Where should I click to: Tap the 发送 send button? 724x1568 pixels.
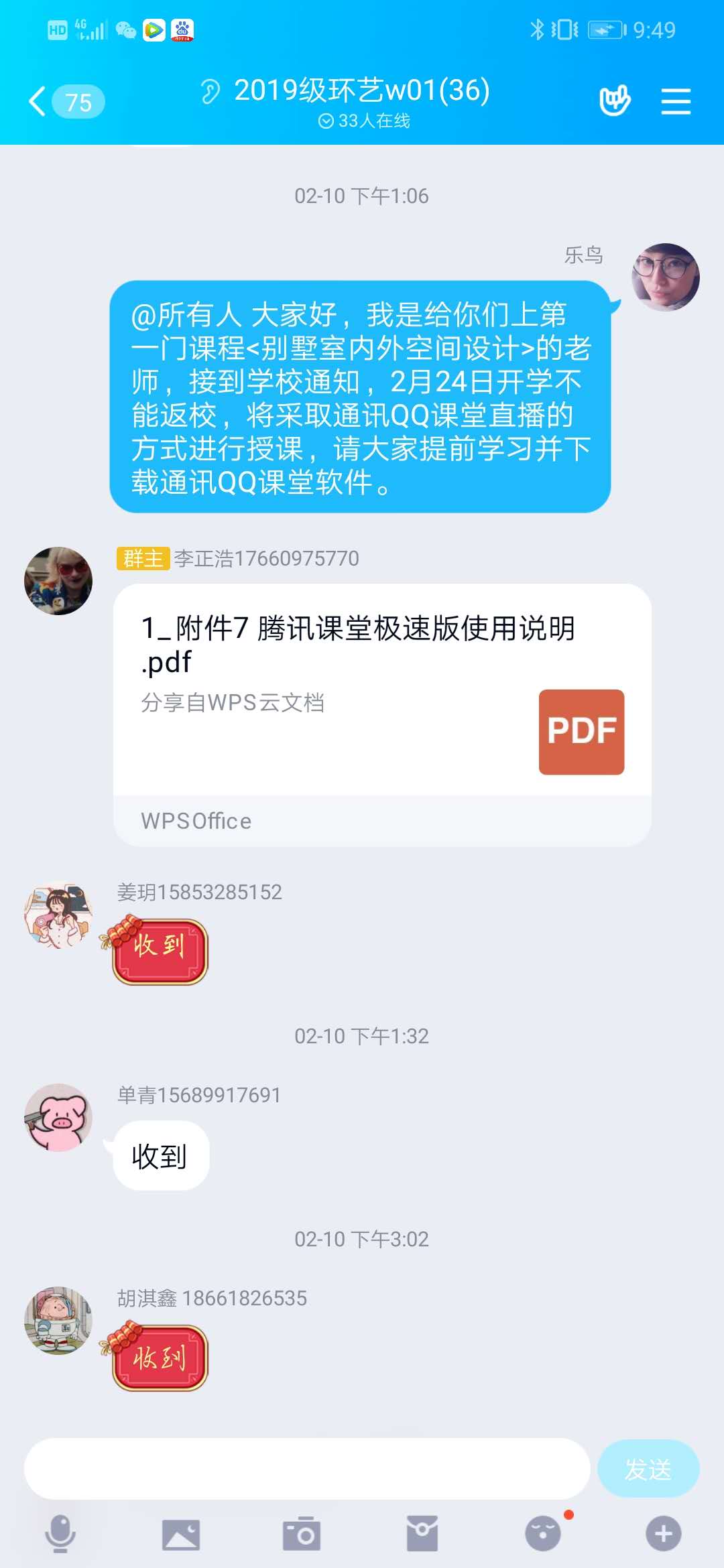[648, 1469]
